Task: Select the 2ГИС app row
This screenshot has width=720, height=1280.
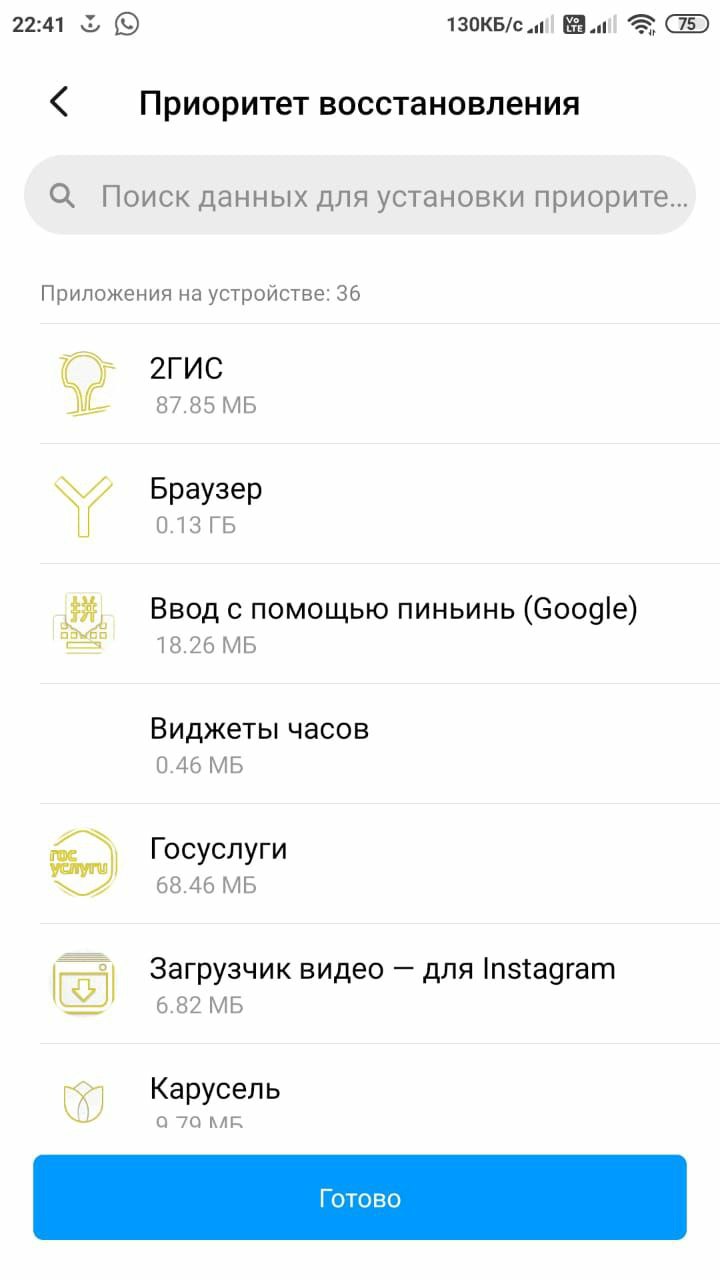Action: (380, 384)
